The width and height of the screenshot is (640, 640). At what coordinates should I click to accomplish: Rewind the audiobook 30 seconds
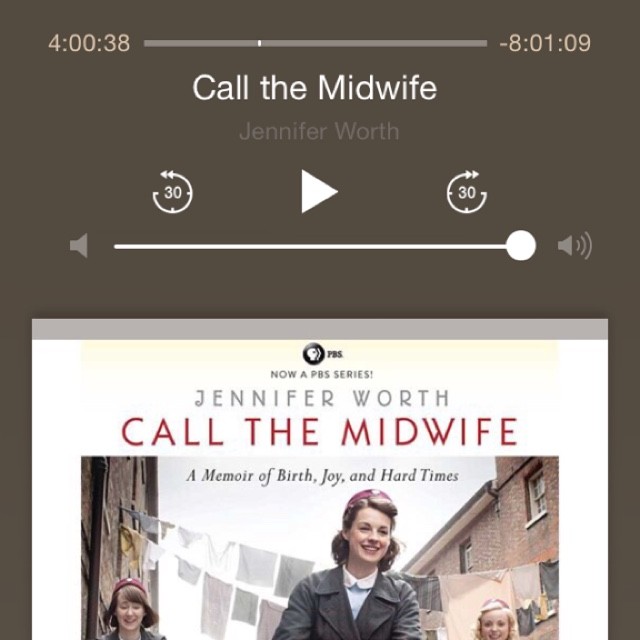173,191
